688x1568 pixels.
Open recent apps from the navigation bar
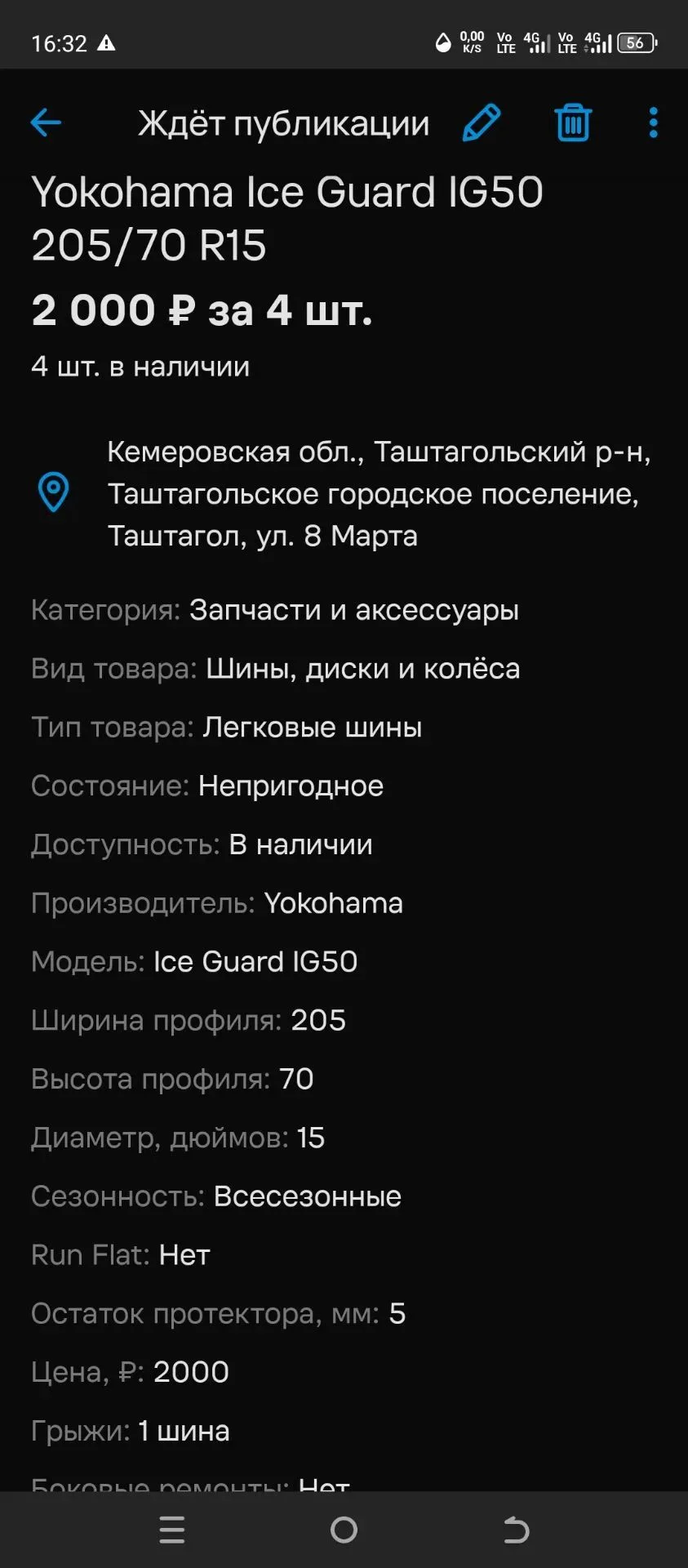(172, 1530)
